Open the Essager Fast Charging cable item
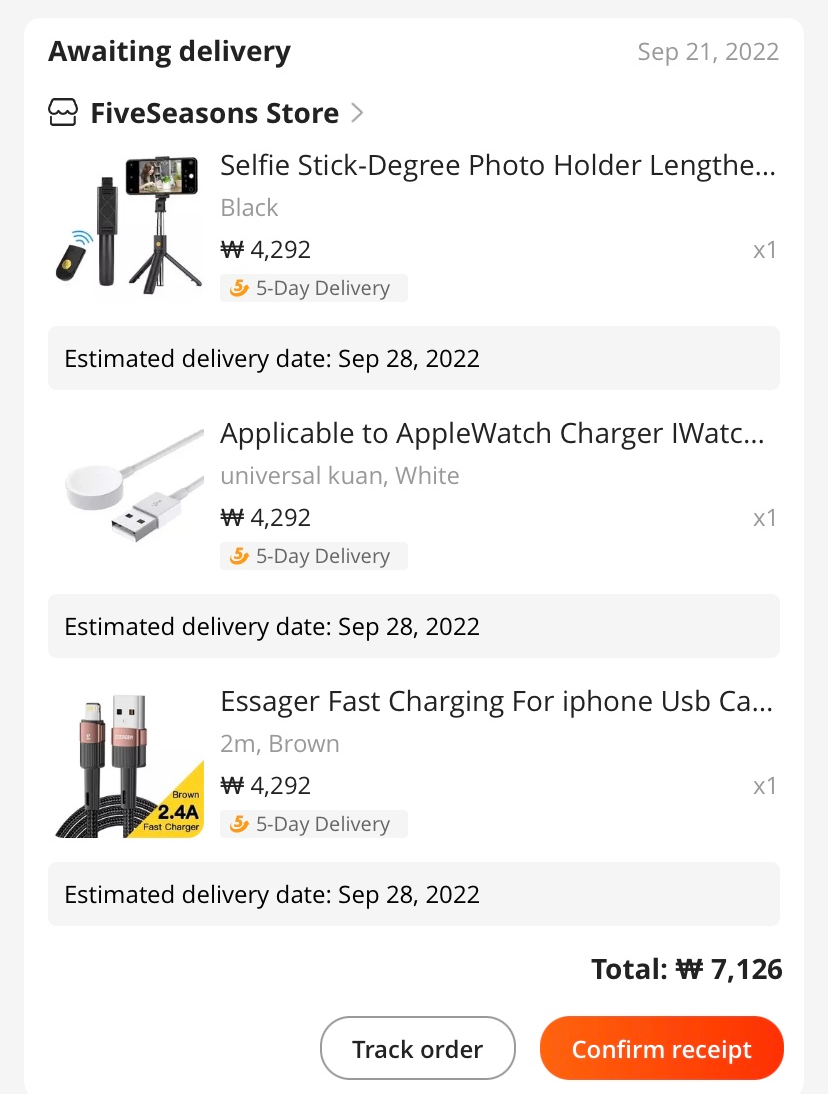 coord(495,702)
